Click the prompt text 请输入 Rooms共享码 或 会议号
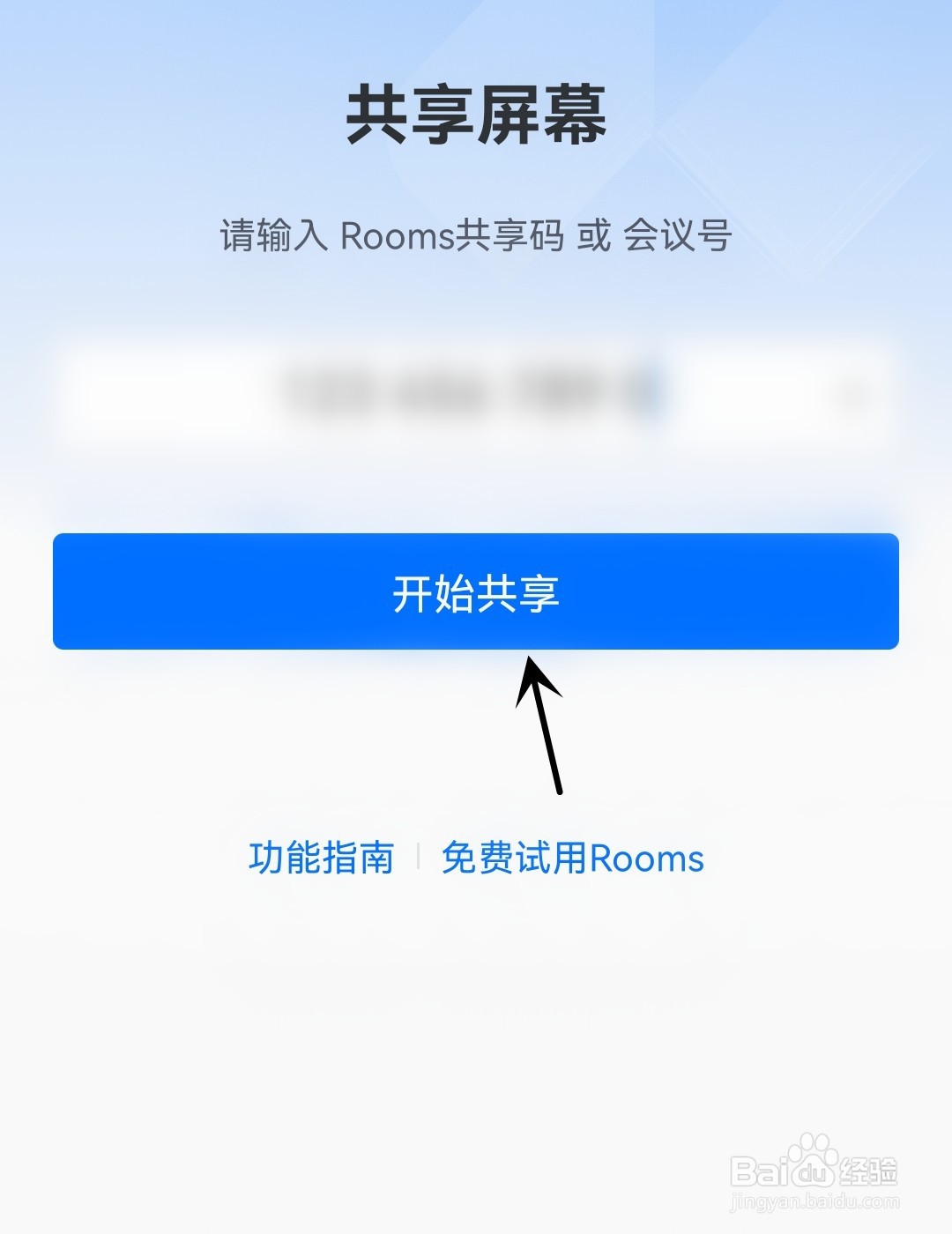Image resolution: width=952 pixels, height=1234 pixels. 476,232
